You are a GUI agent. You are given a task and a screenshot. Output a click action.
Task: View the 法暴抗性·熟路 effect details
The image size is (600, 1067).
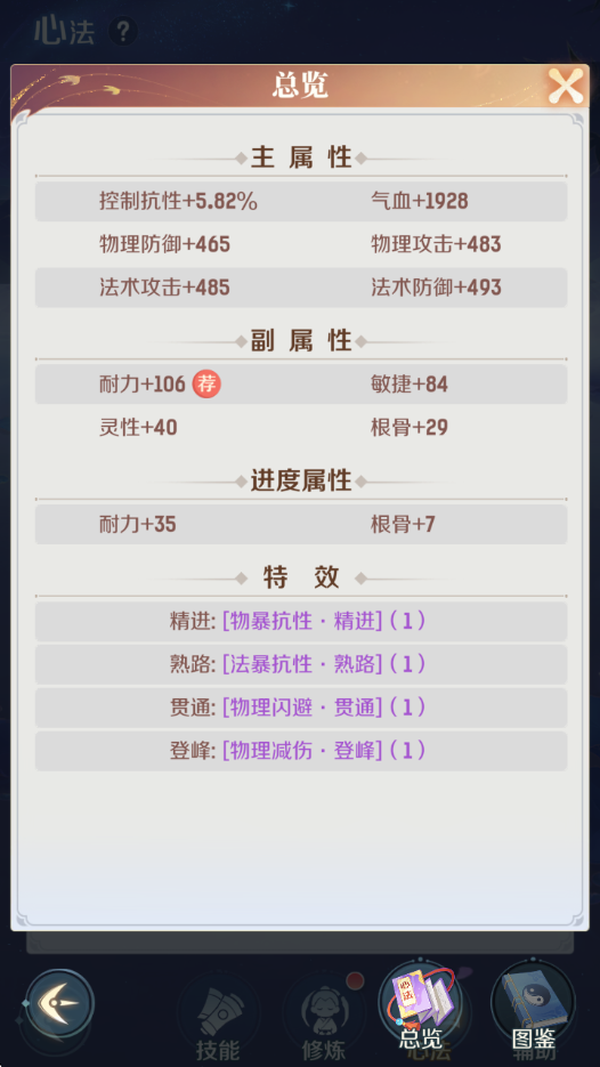point(302,664)
